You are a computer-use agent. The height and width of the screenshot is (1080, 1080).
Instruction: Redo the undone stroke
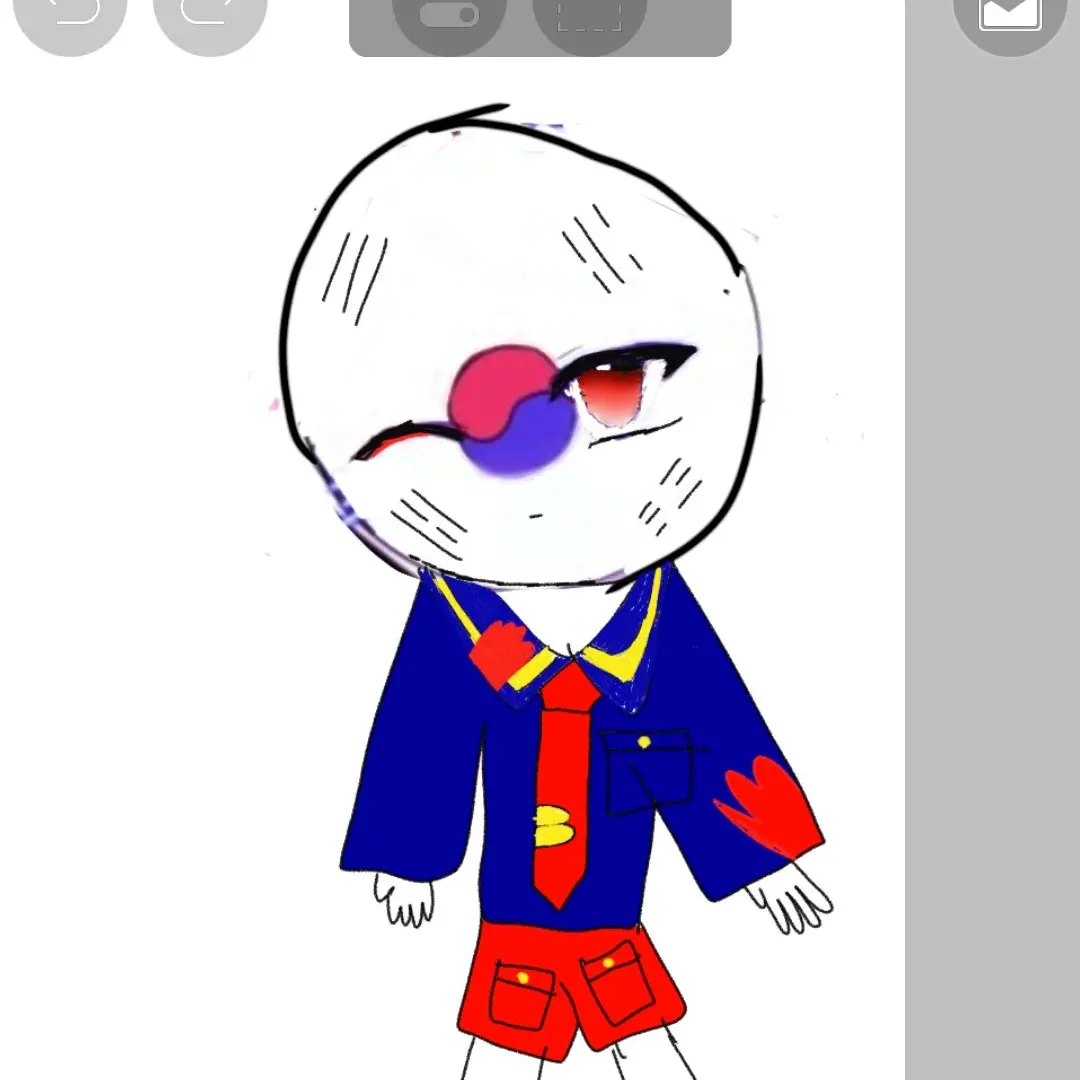(210, 14)
